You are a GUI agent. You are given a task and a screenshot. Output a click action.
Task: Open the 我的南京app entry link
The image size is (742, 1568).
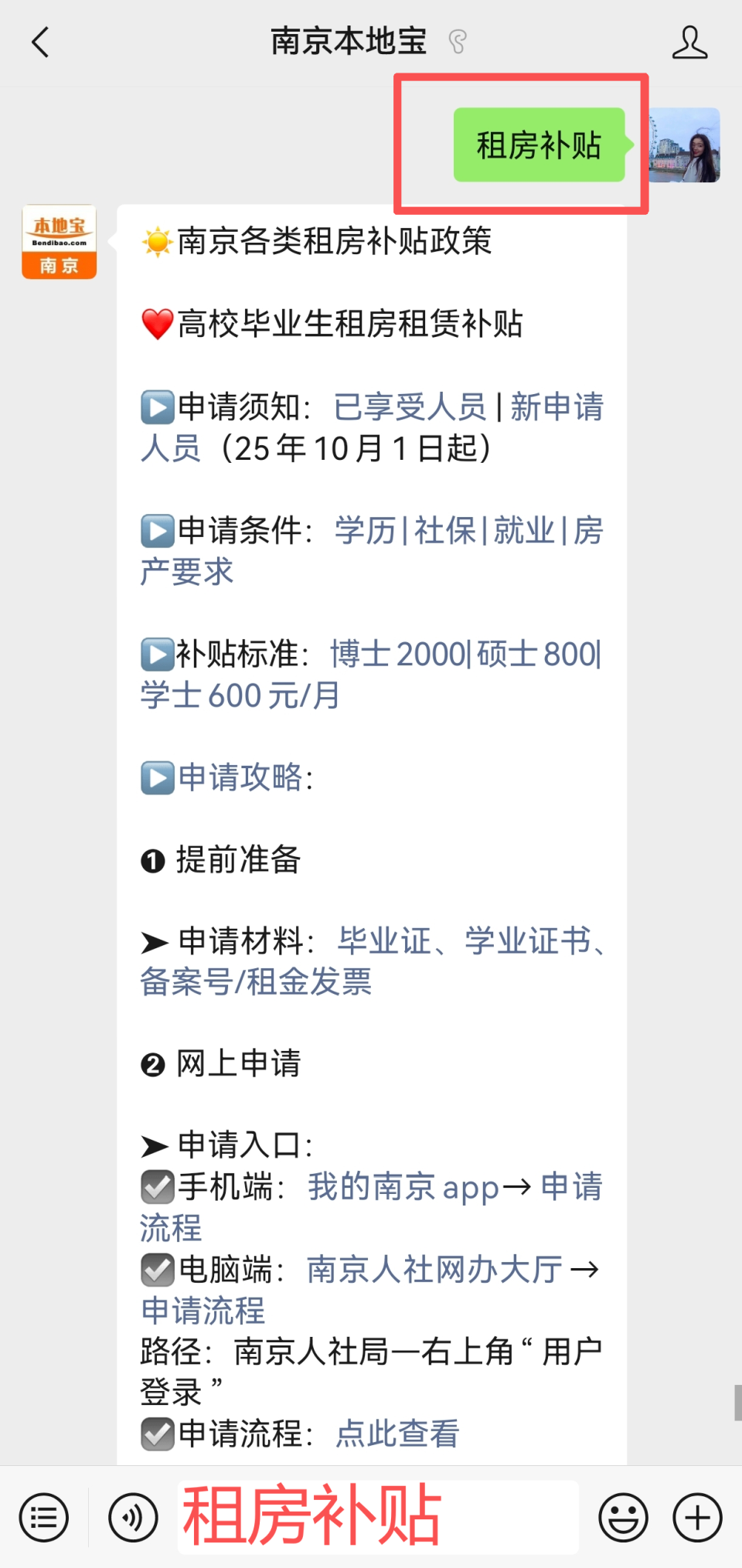tap(403, 1188)
